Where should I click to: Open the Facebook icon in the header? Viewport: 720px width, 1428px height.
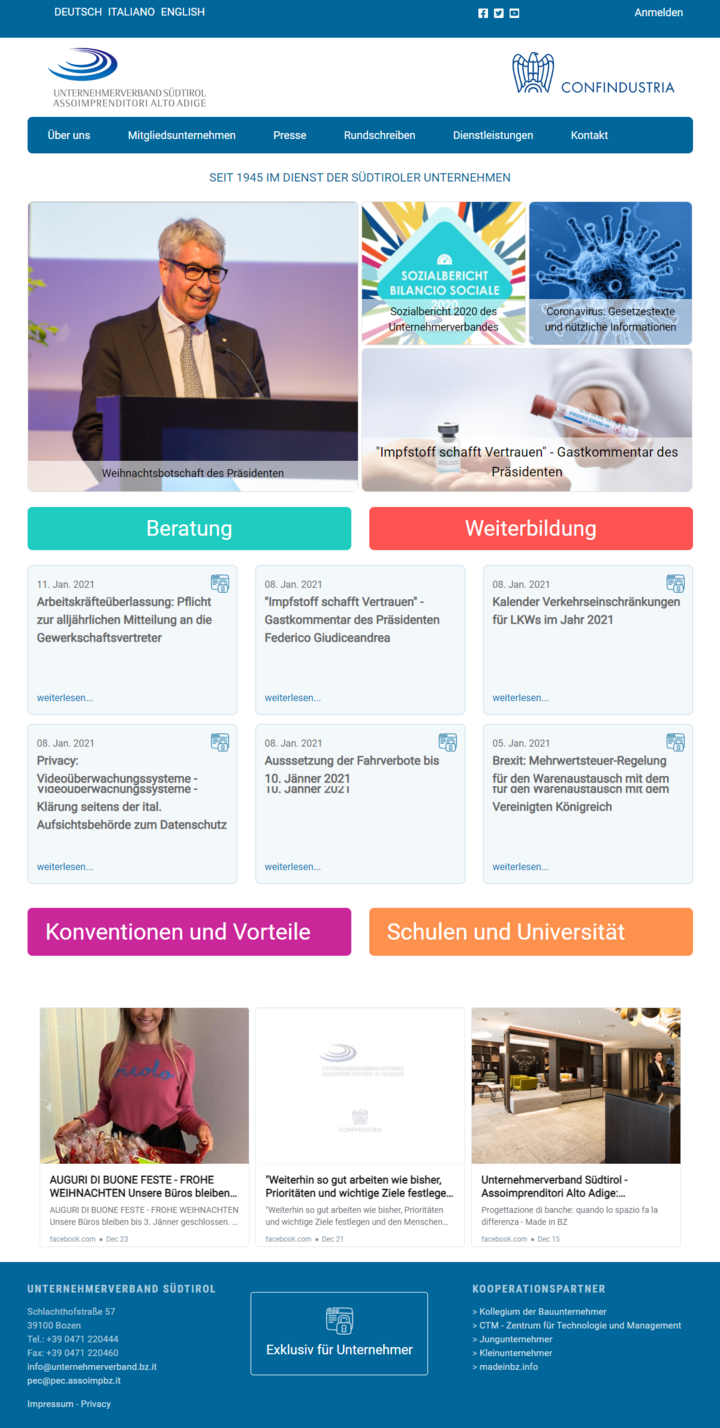(483, 13)
